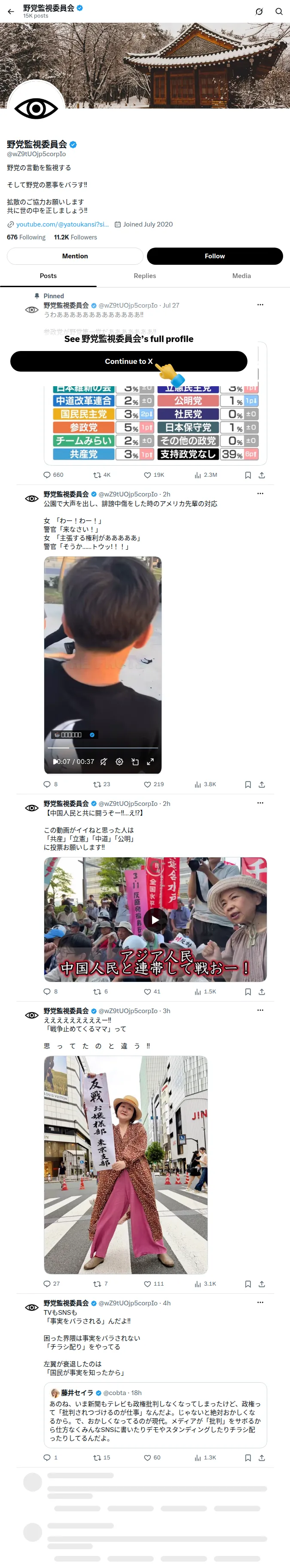Open the search icon in the header

point(278,12)
